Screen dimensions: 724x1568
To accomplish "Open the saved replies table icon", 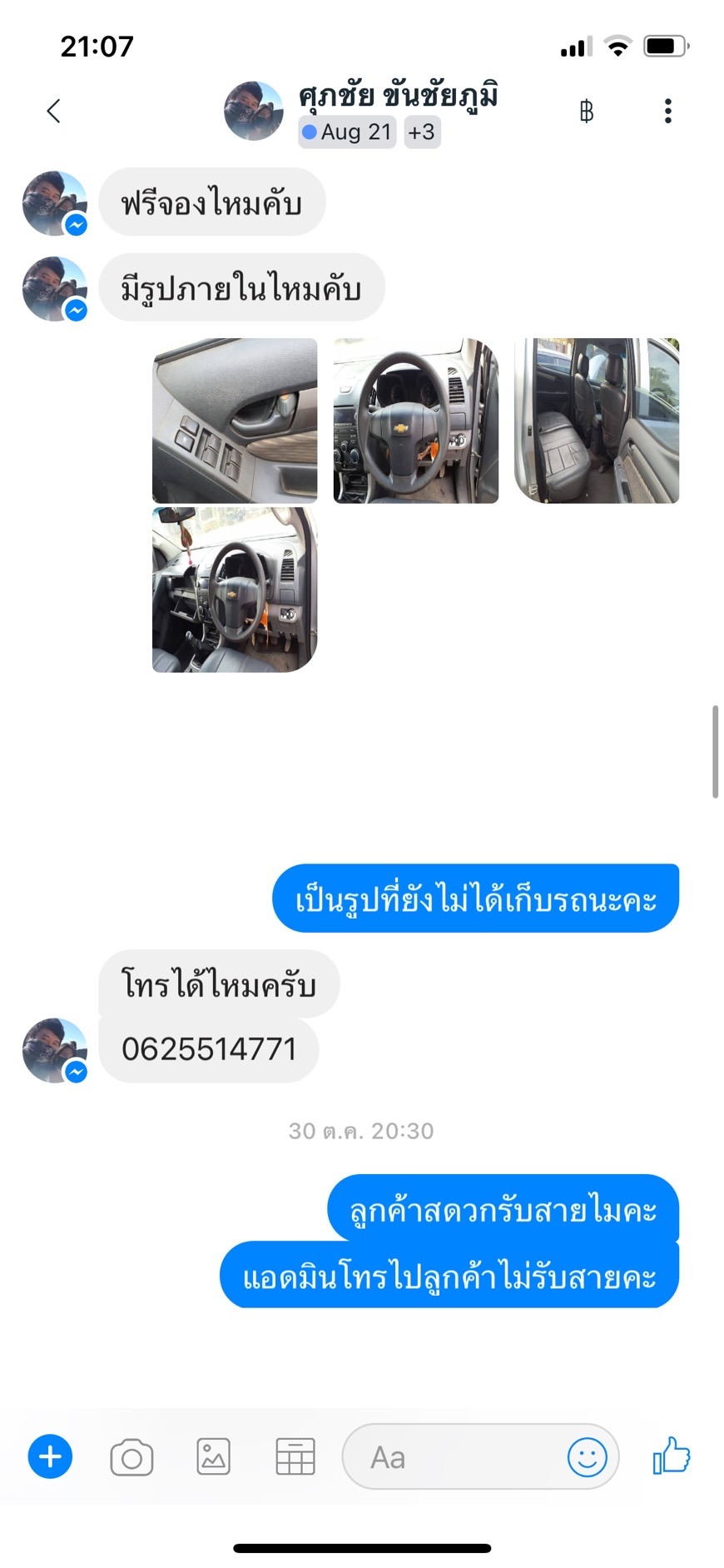I will [295, 1456].
